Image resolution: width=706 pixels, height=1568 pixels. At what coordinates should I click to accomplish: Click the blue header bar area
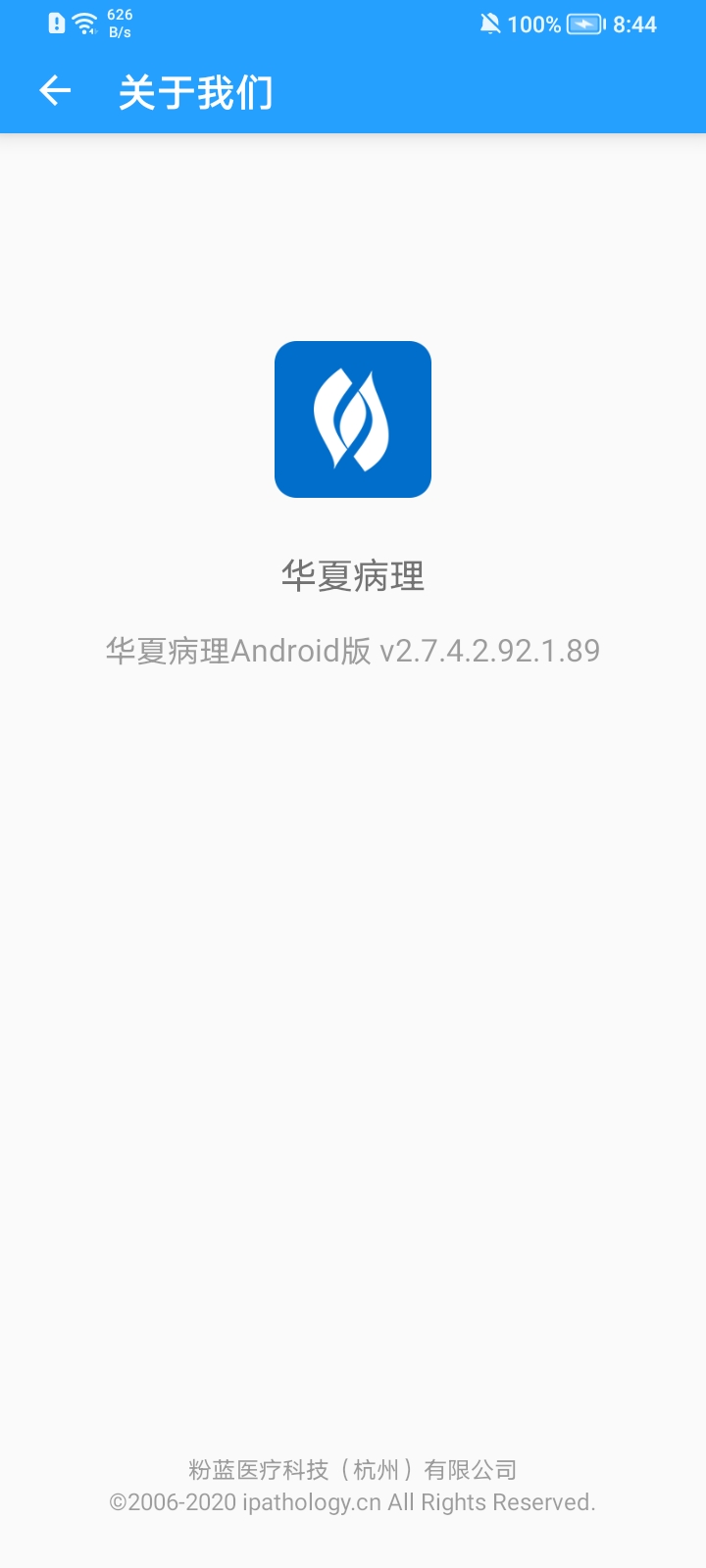click(x=441, y=90)
